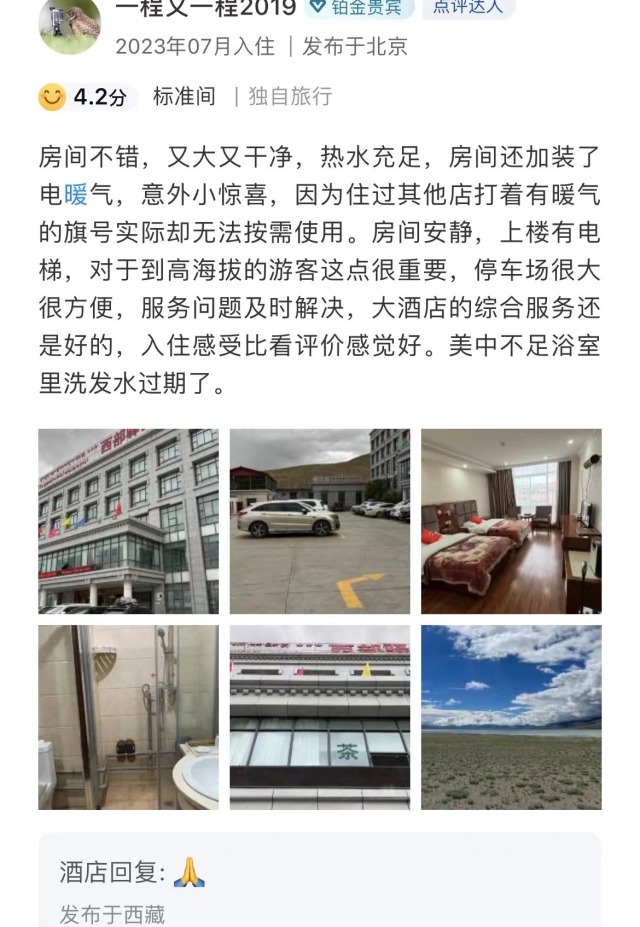Open the 点评达人 badge
The height and width of the screenshot is (927, 640).
[x=469, y=9]
